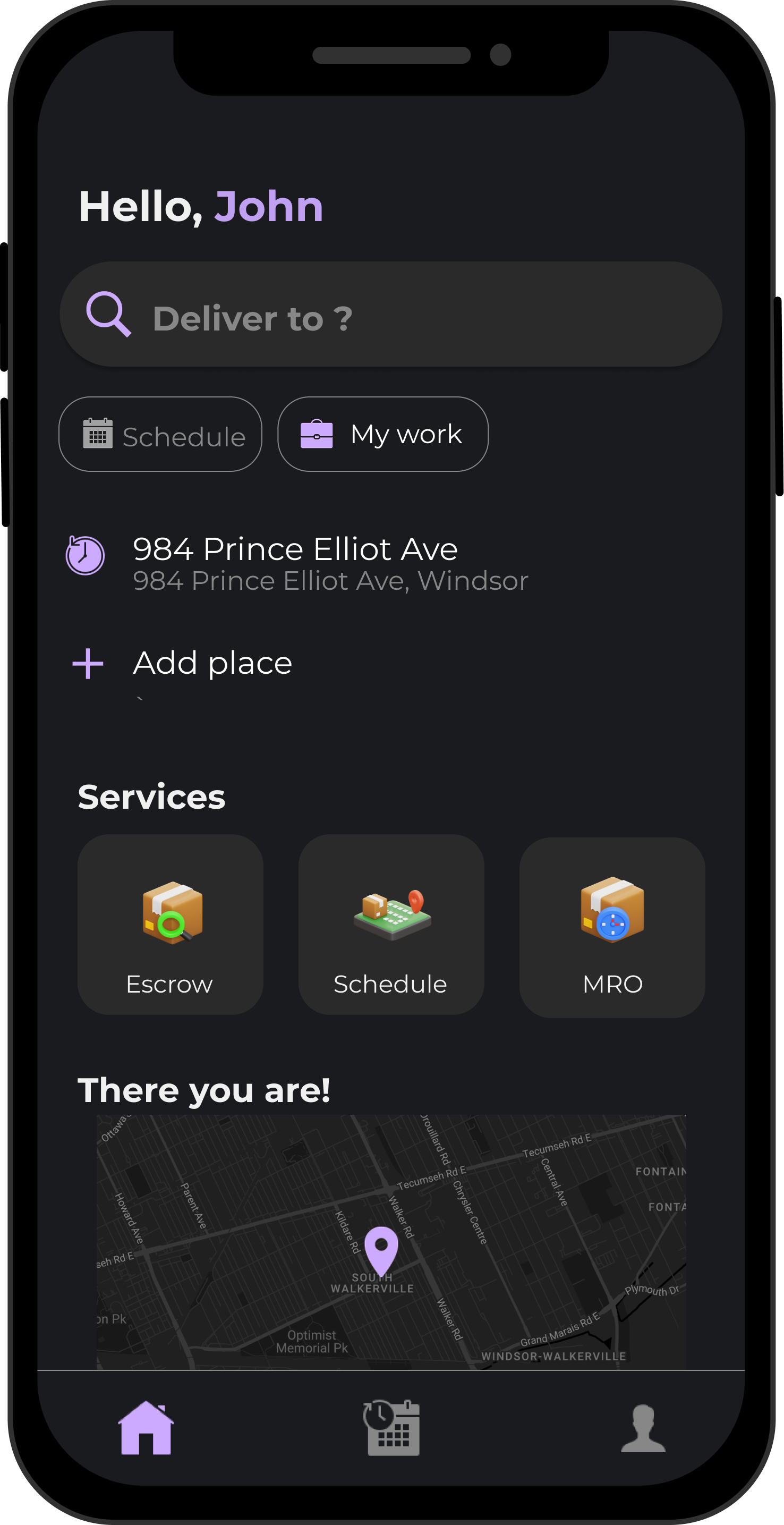Choose the My work chip
Viewport: 784px width, 1525px height.
click(383, 435)
